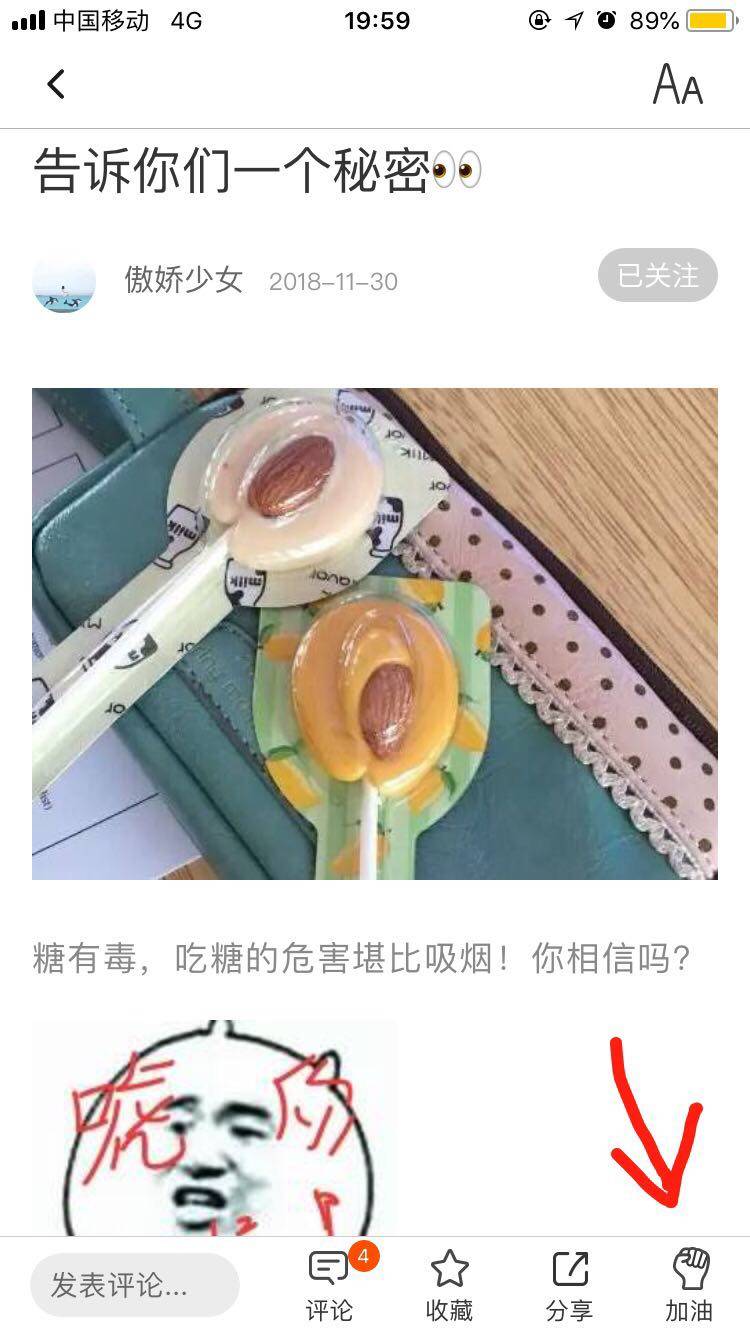Open the 评论 comments section
Image resolution: width=750 pixels, height=1334 pixels.
pos(330,1285)
